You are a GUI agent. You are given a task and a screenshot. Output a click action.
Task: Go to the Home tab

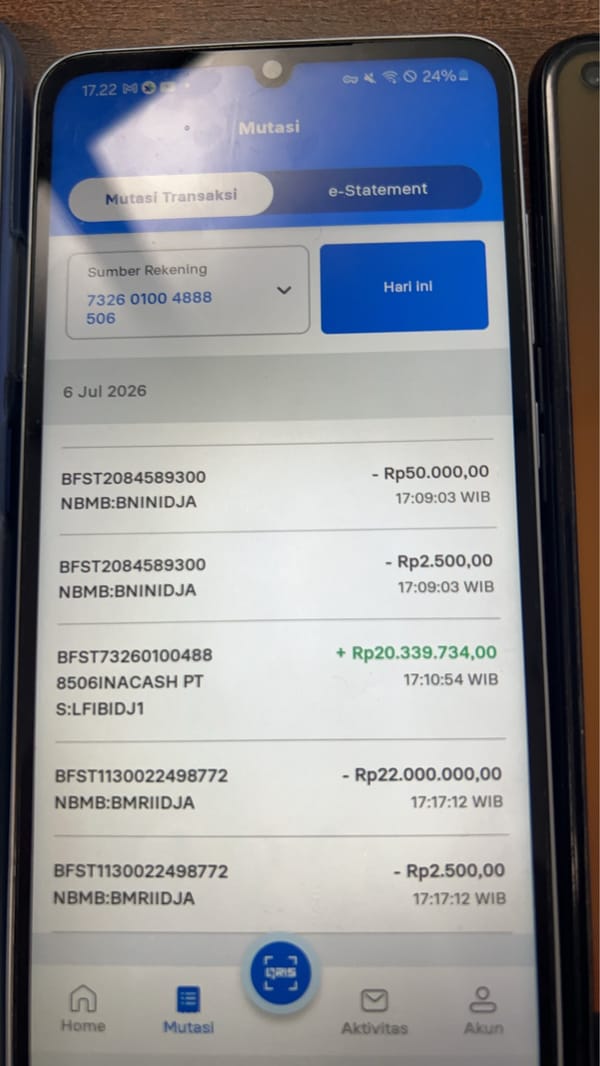(x=84, y=1008)
